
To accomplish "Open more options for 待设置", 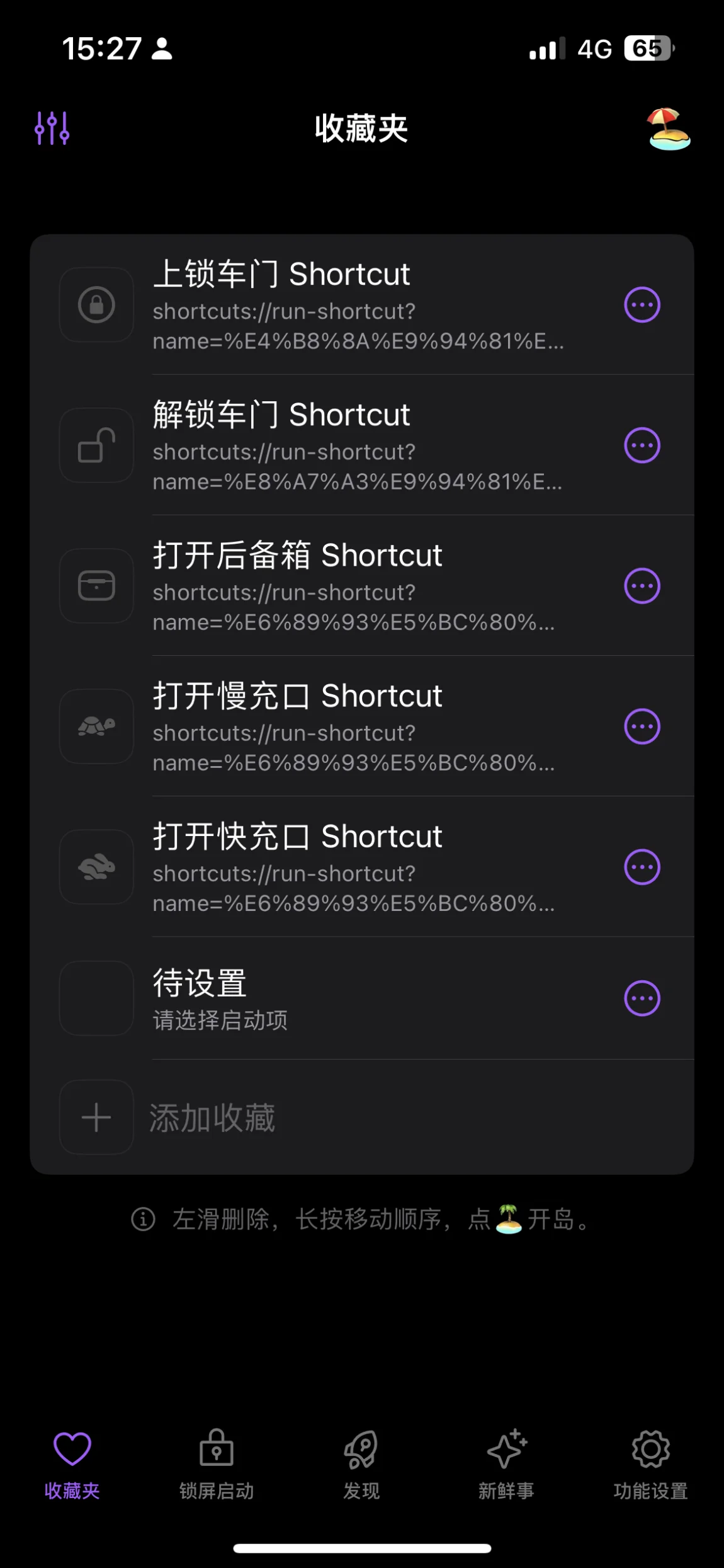I will tap(642, 999).
